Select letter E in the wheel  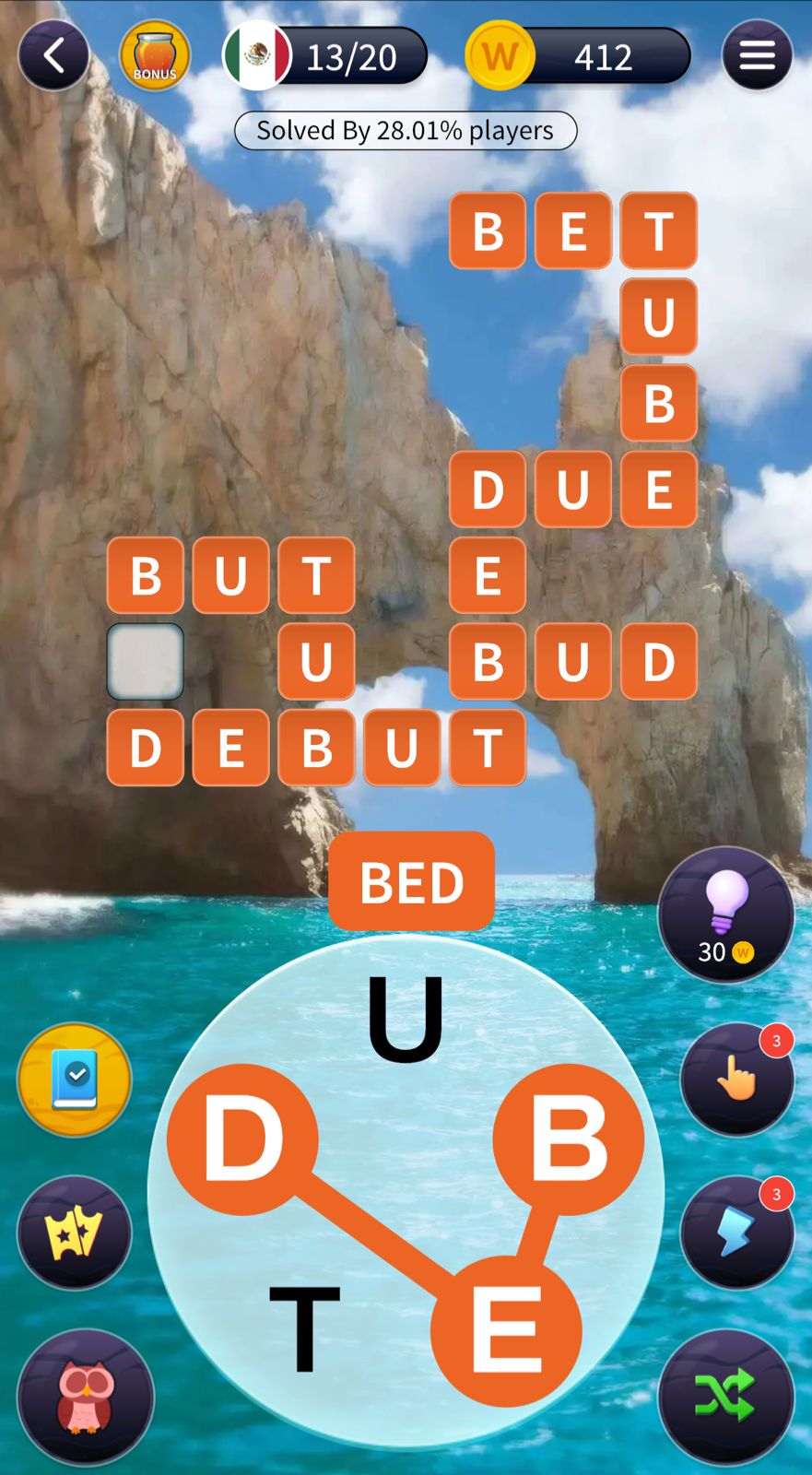506,1330
